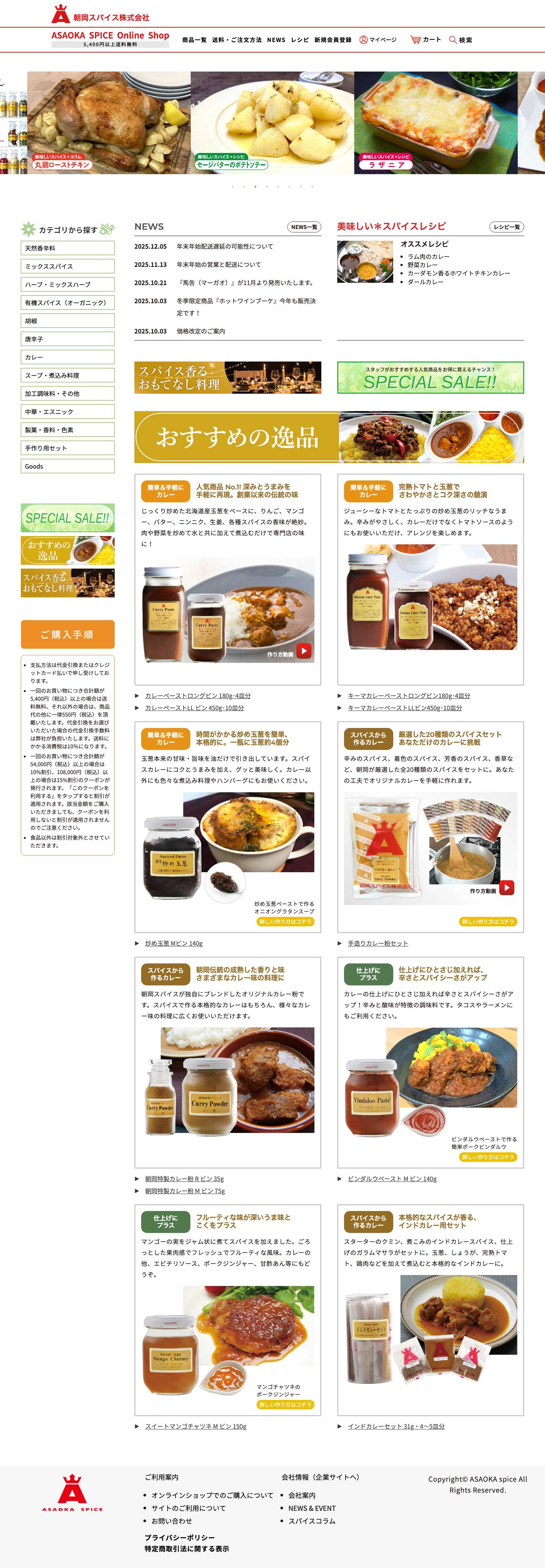Tap 詳しい作り方はコチラ under ビンダルウペースト
The height and width of the screenshot is (1568, 545).
[489, 1157]
